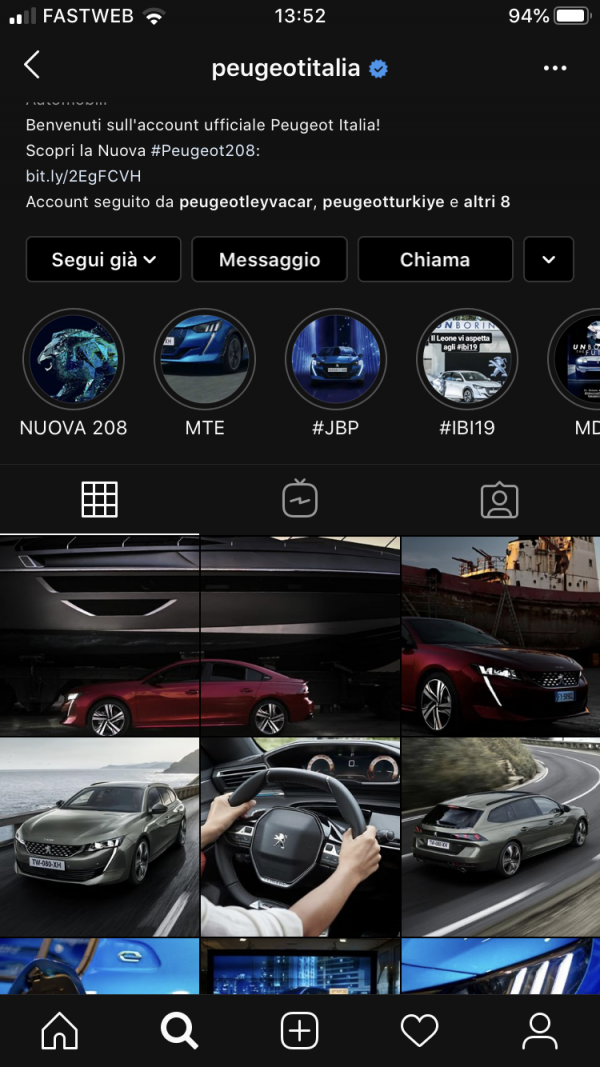Open the steering wheel interior post

(299, 836)
